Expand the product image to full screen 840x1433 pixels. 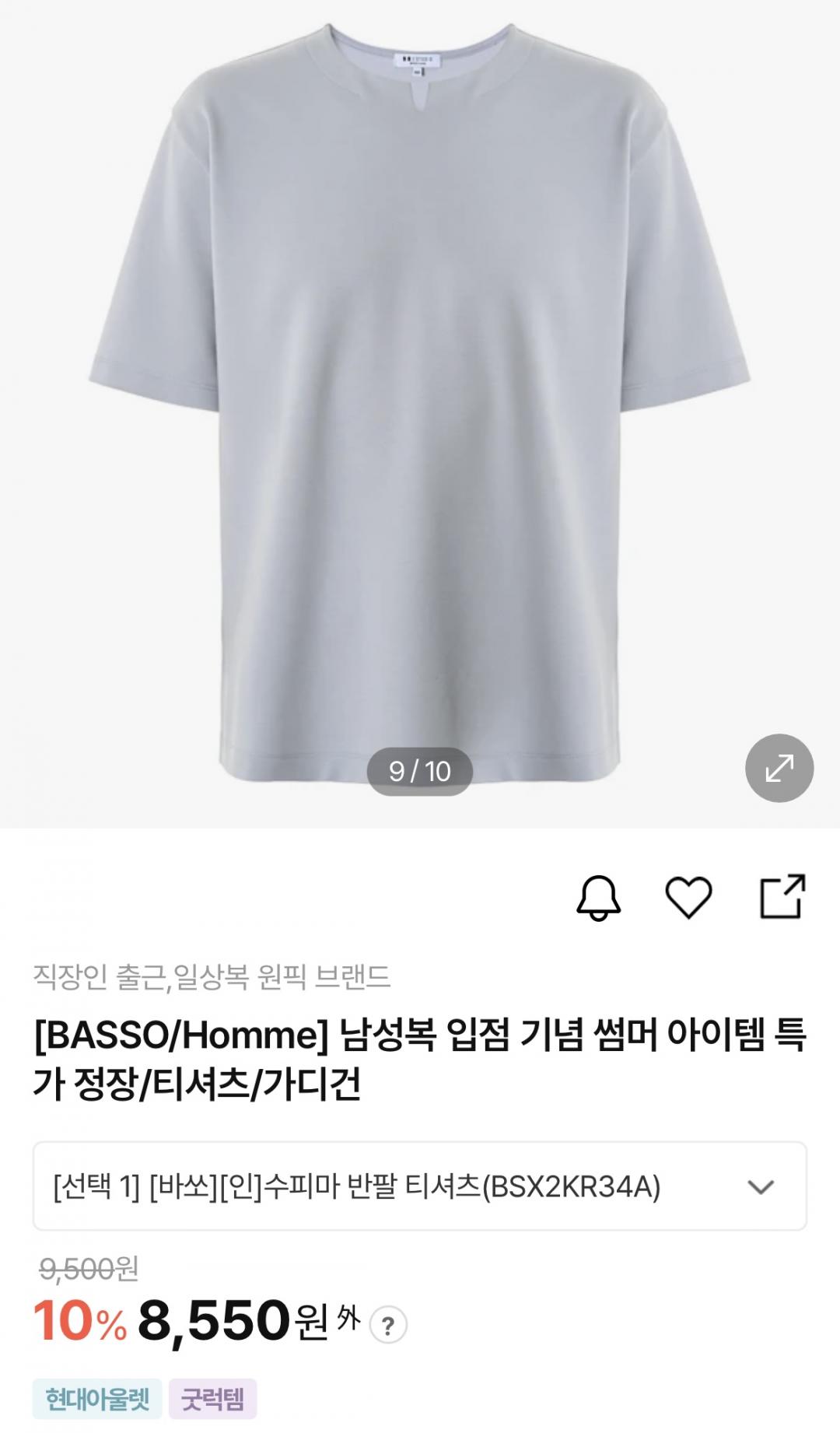(779, 768)
